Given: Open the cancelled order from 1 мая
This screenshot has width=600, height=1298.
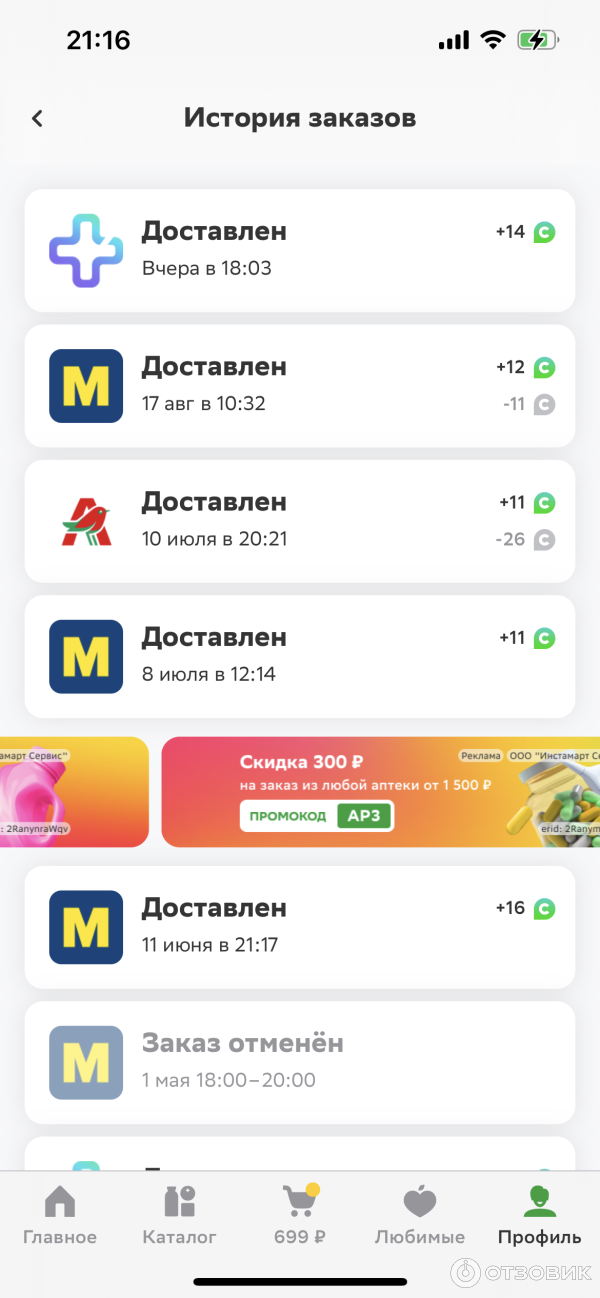Looking at the screenshot, I should click(300, 1062).
